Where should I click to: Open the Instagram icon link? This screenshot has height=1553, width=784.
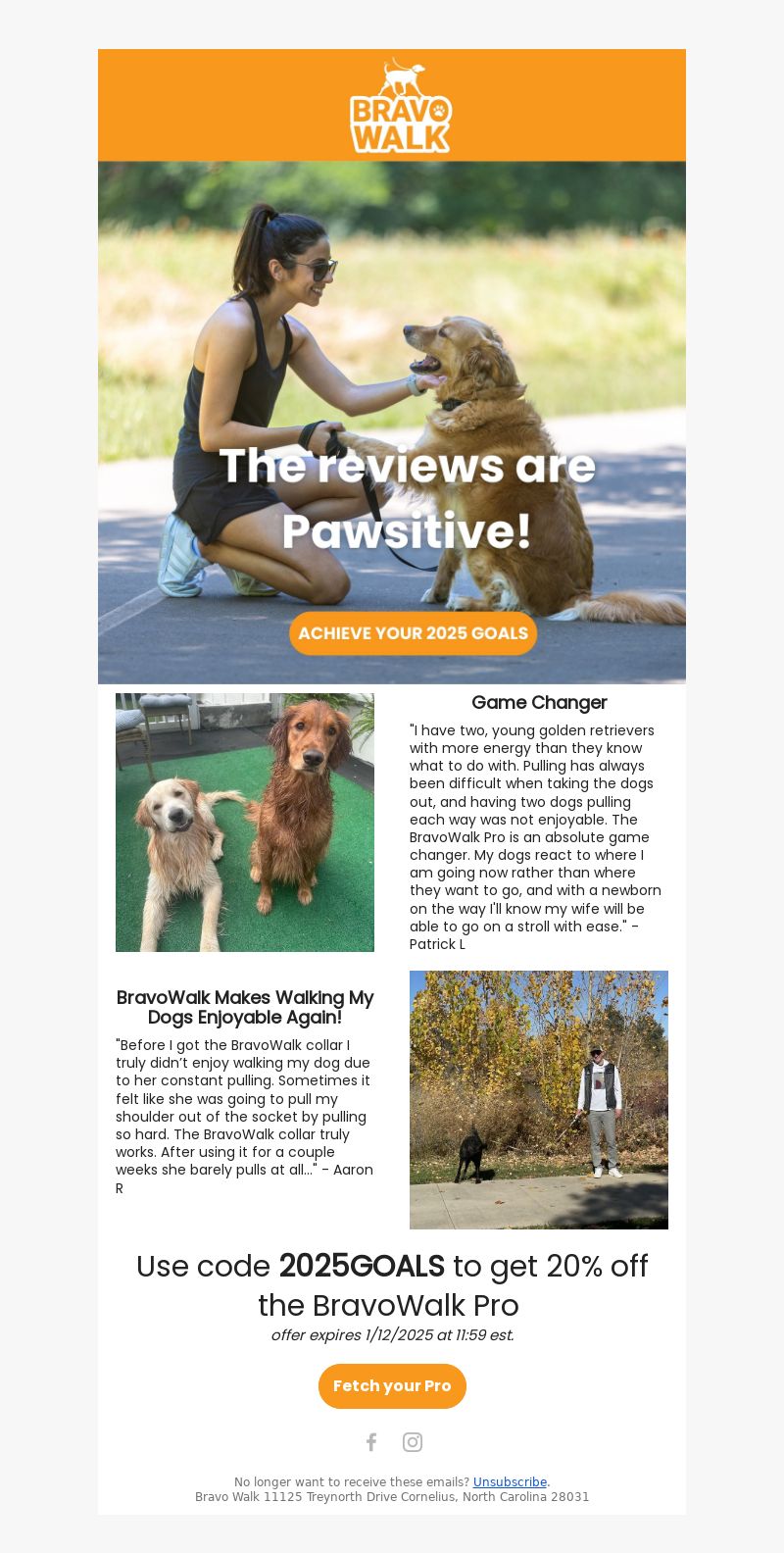(413, 1442)
